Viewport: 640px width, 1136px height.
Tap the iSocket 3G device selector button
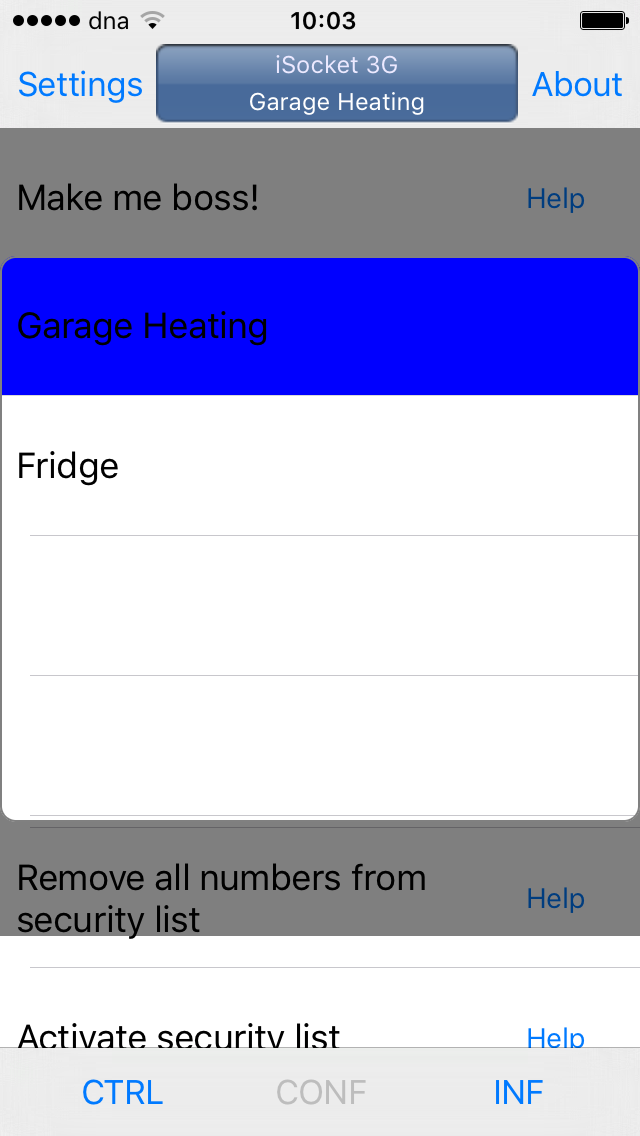[x=337, y=83]
